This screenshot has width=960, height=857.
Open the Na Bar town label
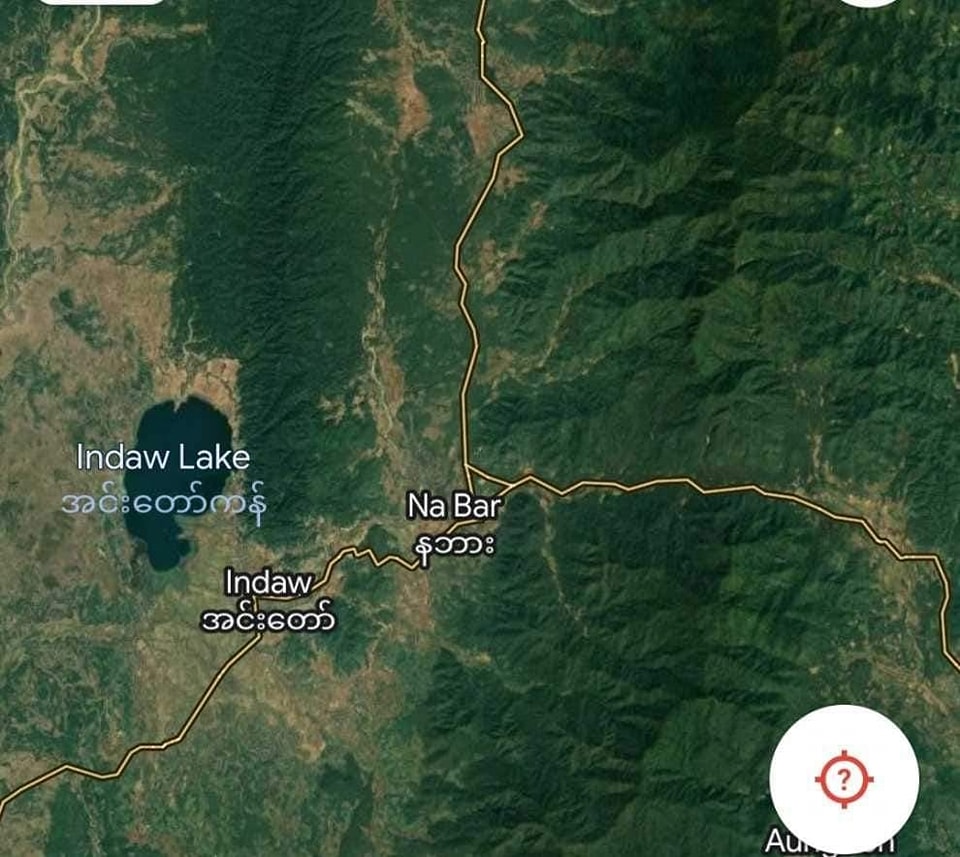pos(454,506)
